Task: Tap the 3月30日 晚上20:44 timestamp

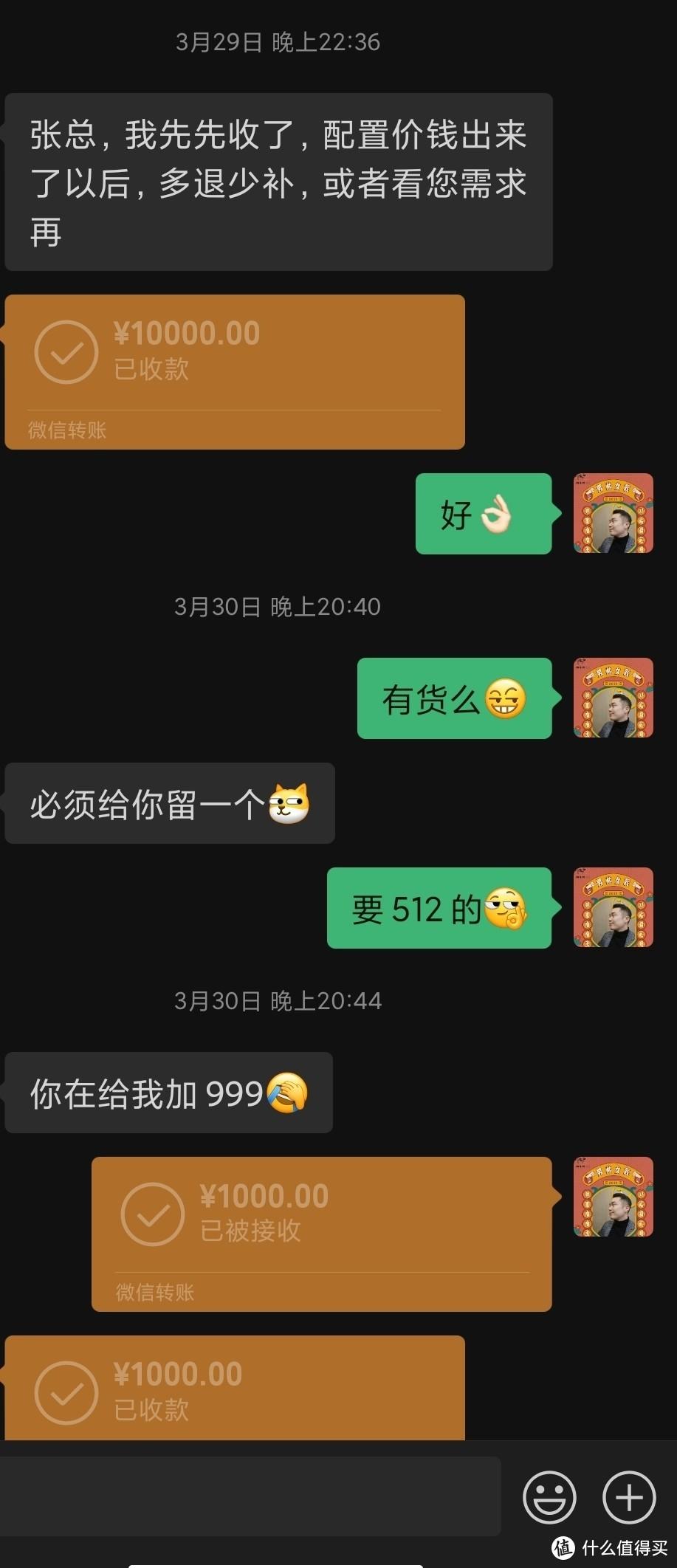Action: [278, 1001]
